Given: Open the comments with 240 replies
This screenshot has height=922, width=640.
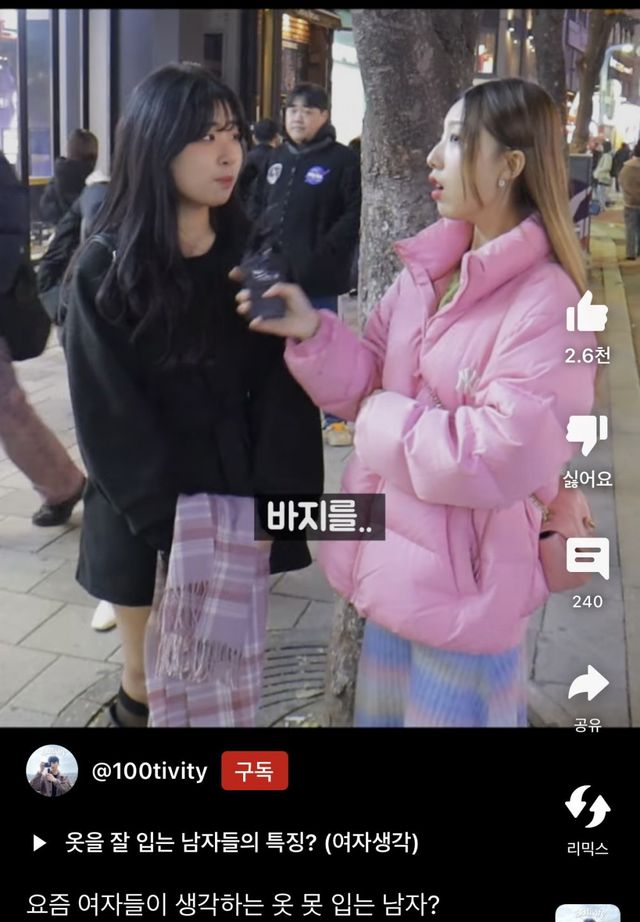Looking at the screenshot, I should 587,558.
